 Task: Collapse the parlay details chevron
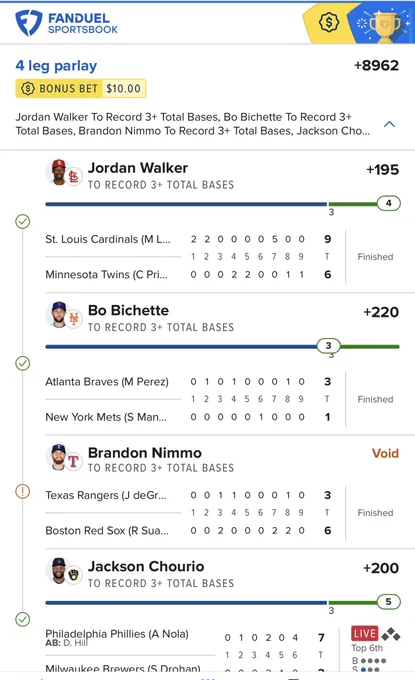click(x=389, y=124)
